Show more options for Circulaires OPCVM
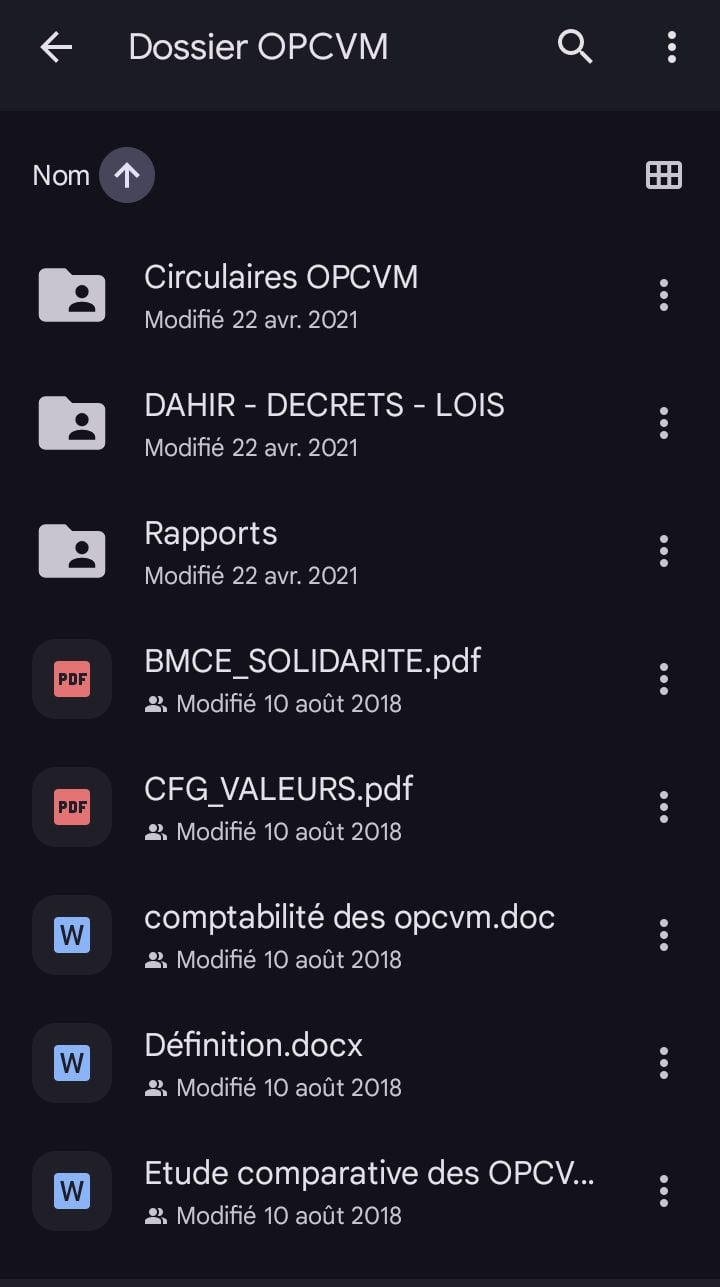 pyautogui.click(x=663, y=295)
